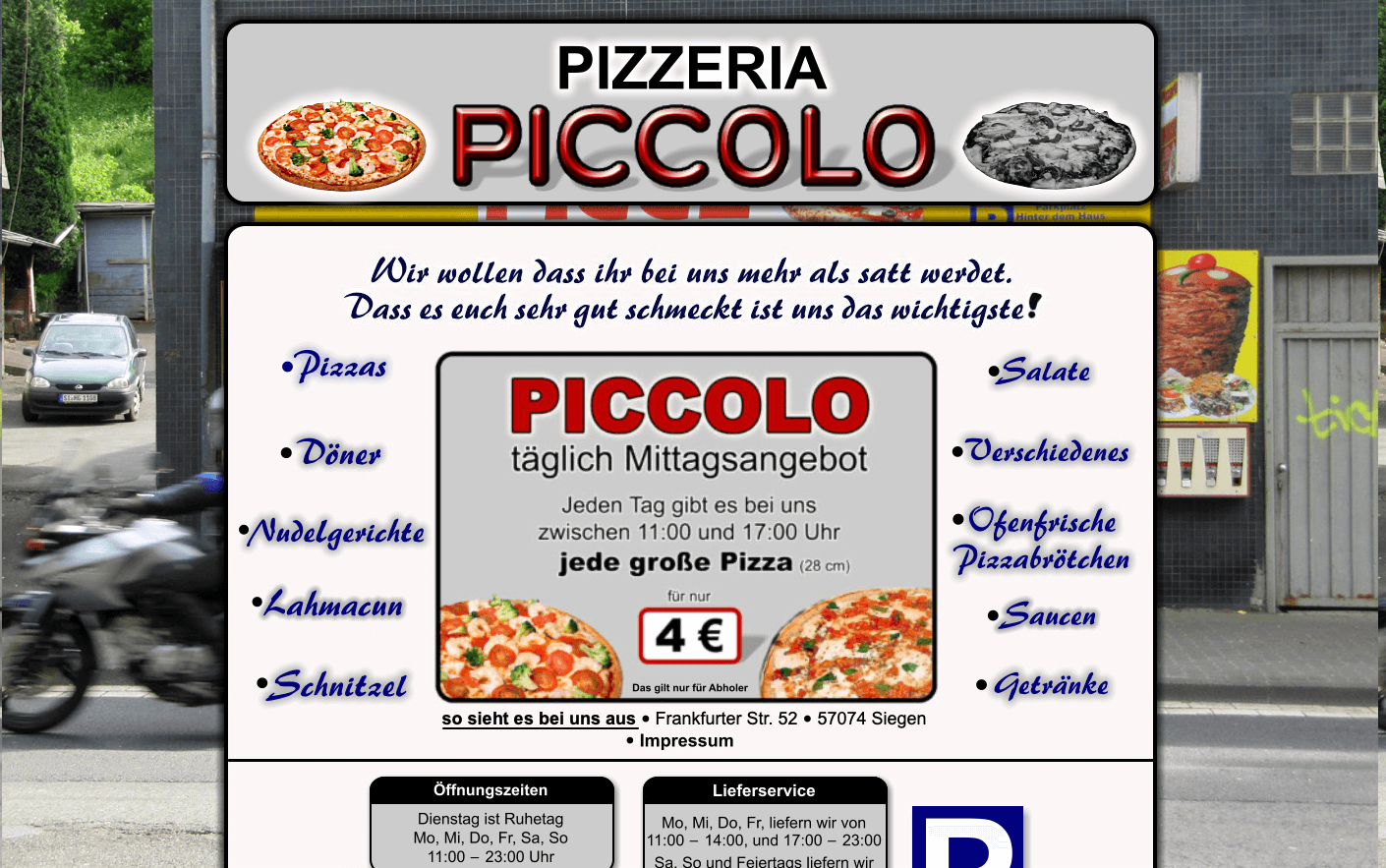This screenshot has width=1386, height=868.
Task: Open the Impressum page
Action: (686, 741)
